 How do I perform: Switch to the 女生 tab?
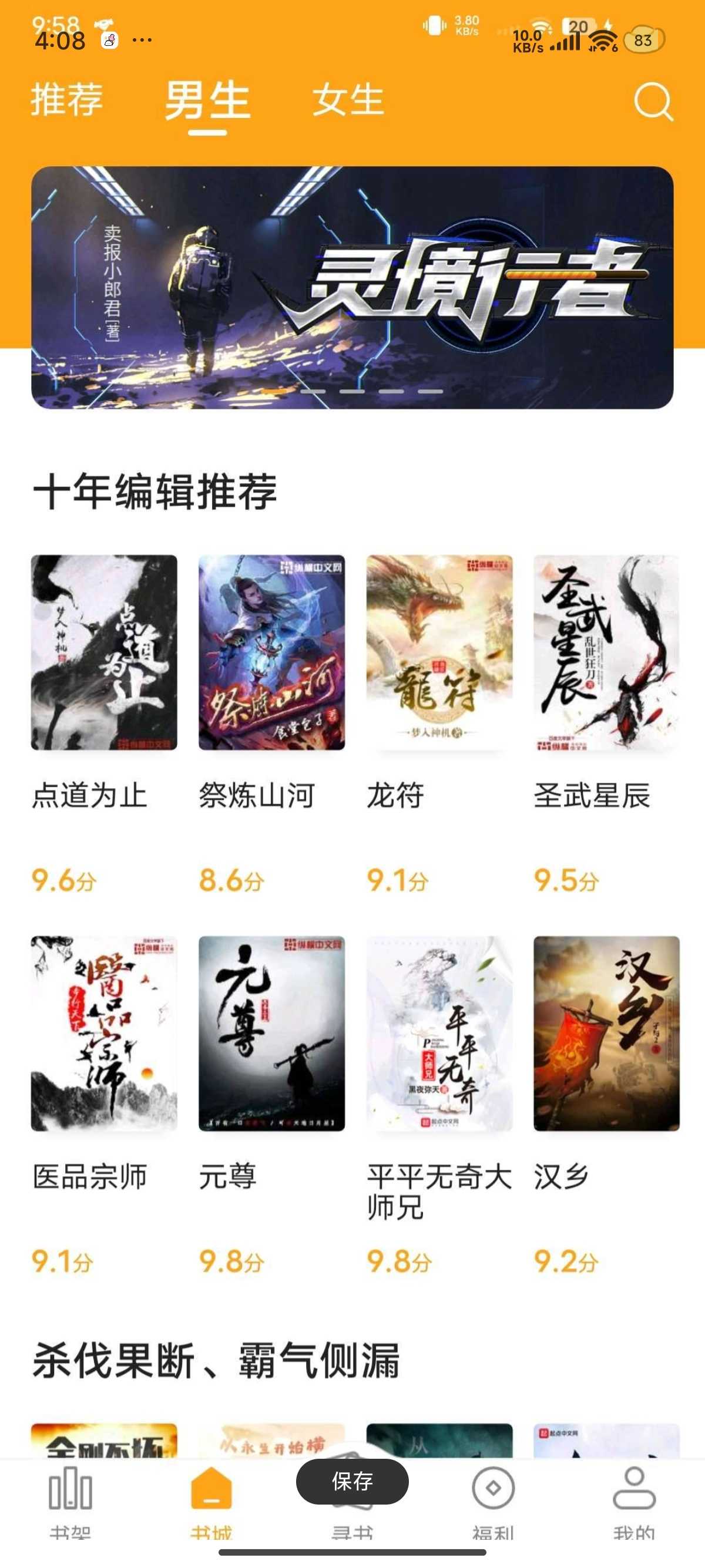click(x=348, y=100)
